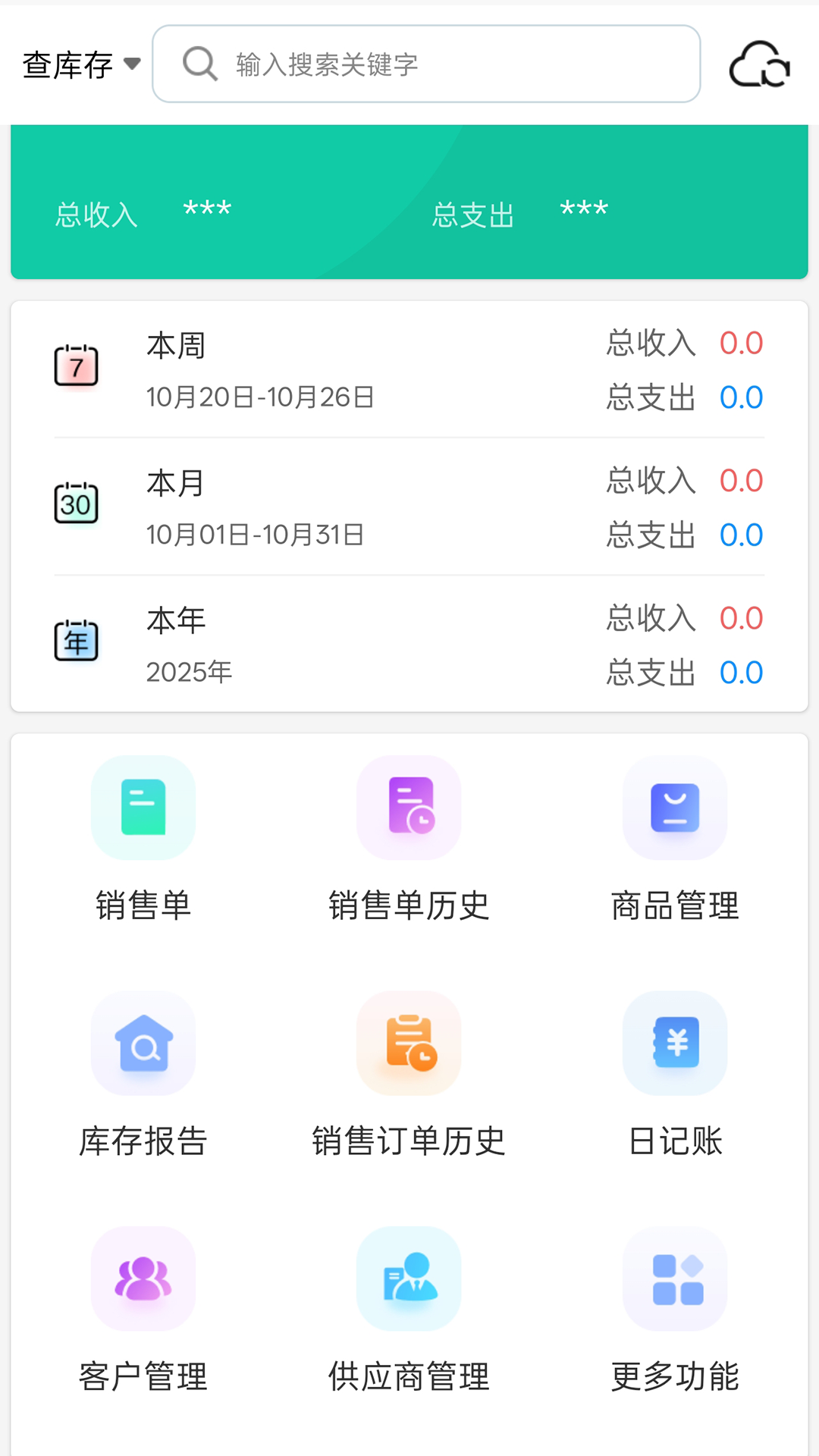
Task: Open 本年 income and expense summary
Action: coord(409,645)
